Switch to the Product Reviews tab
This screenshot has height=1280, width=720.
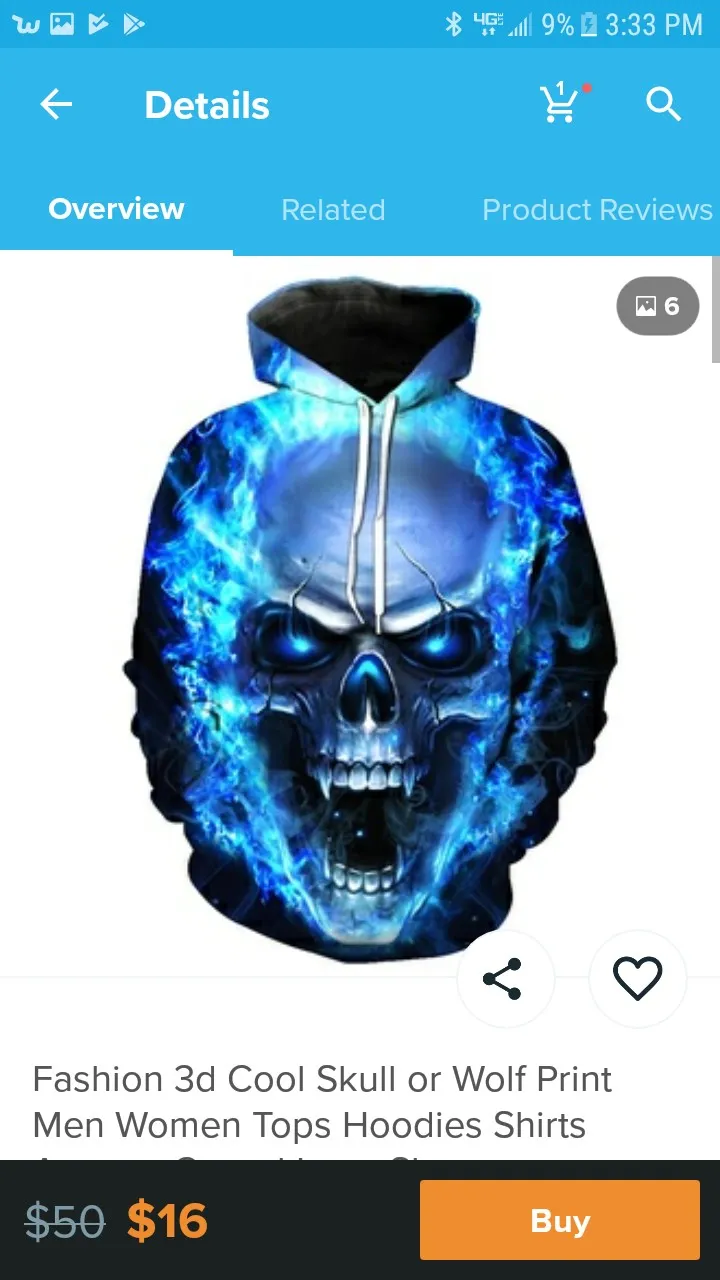(x=597, y=209)
